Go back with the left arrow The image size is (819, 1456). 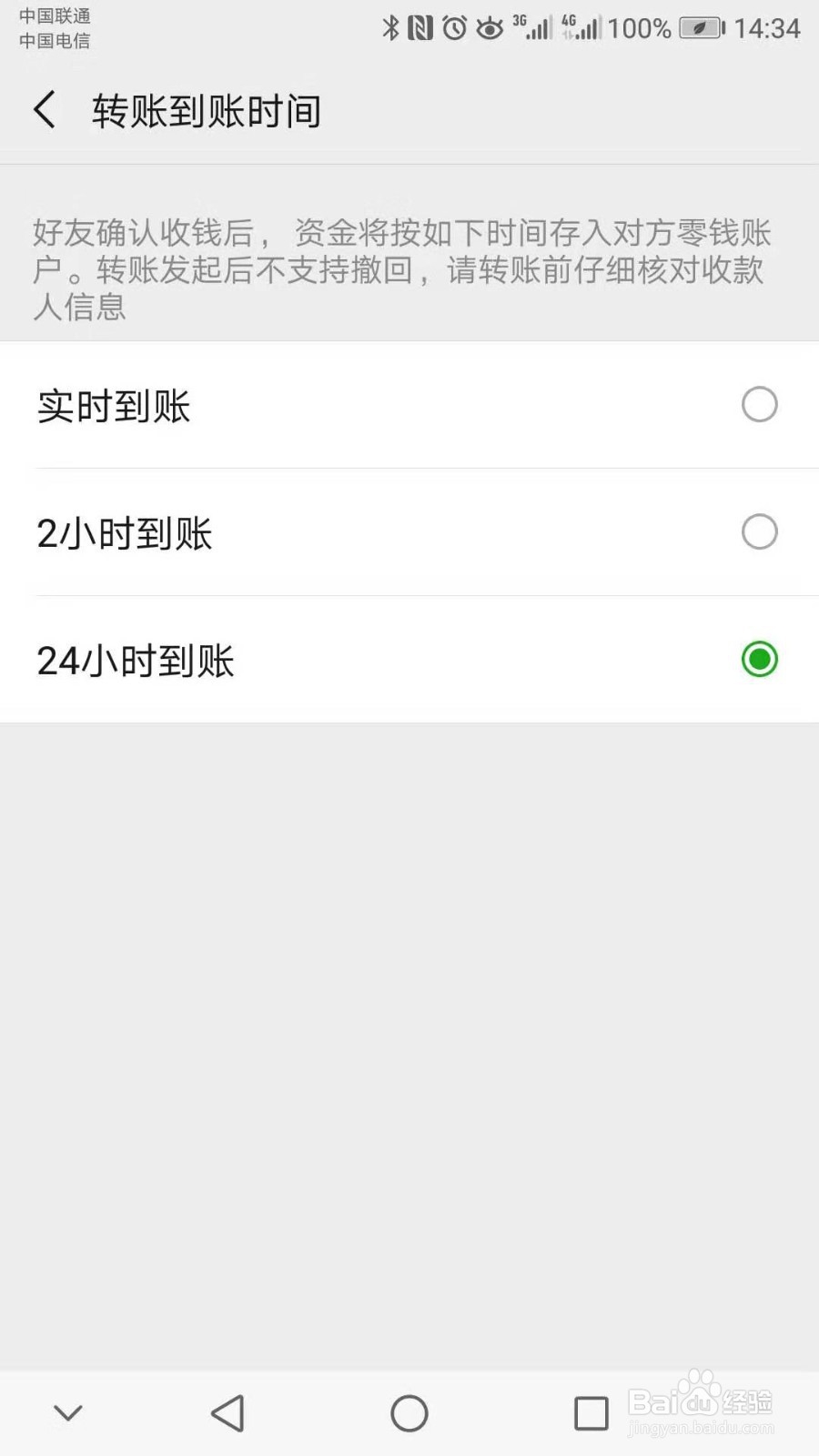43,108
